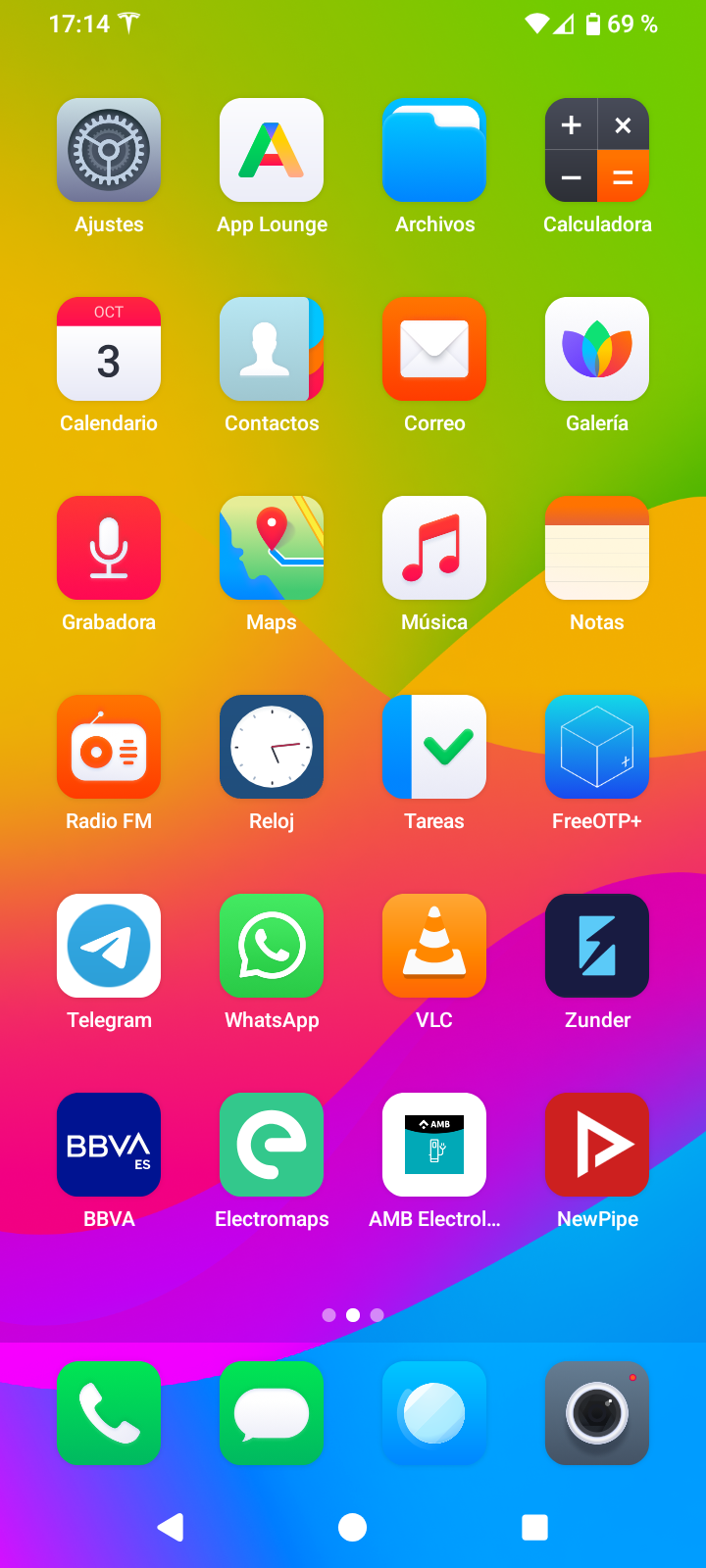Open the Grabadora voice recorder
This screenshot has height=1568, width=706.
coord(108,548)
